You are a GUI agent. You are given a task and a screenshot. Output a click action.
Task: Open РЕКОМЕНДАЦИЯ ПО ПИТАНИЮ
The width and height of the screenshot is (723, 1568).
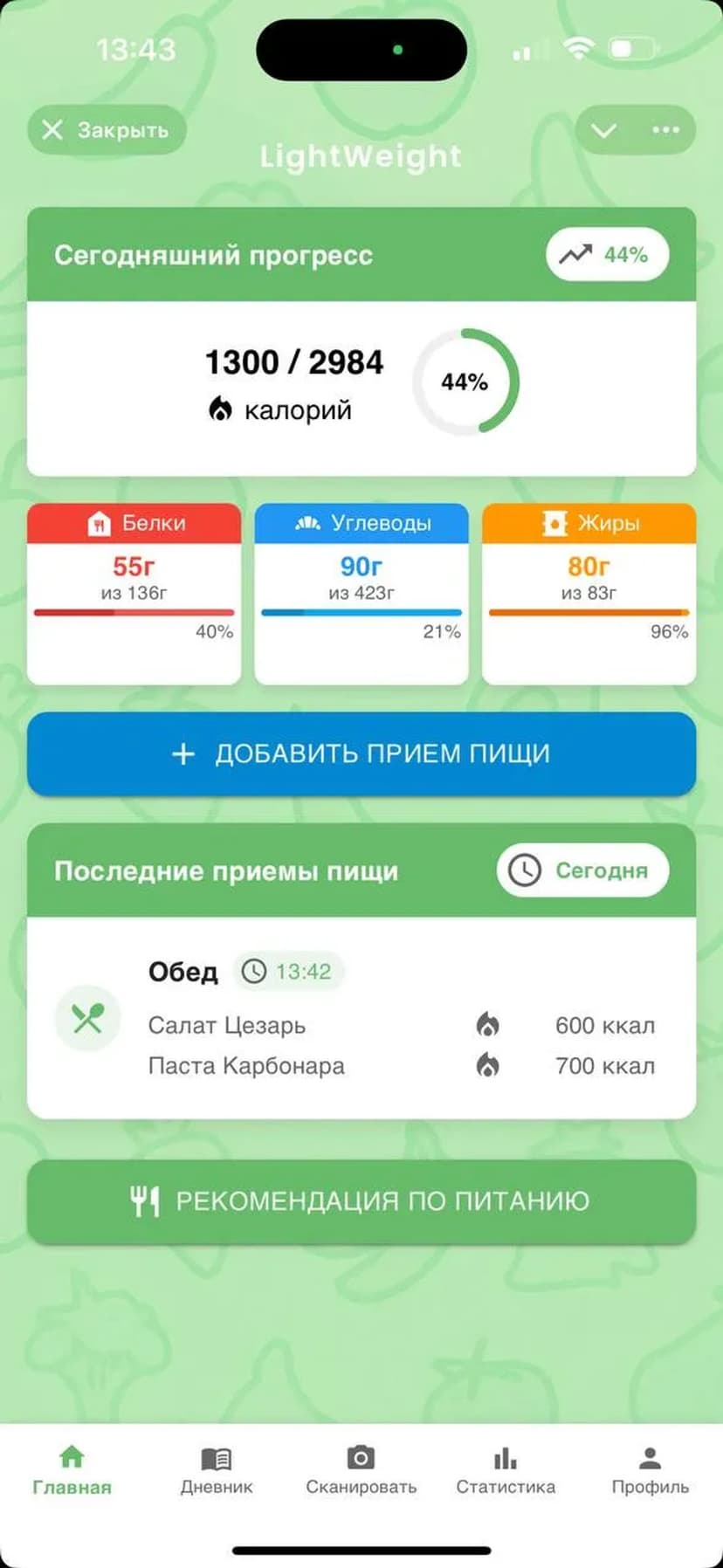[361, 1201]
